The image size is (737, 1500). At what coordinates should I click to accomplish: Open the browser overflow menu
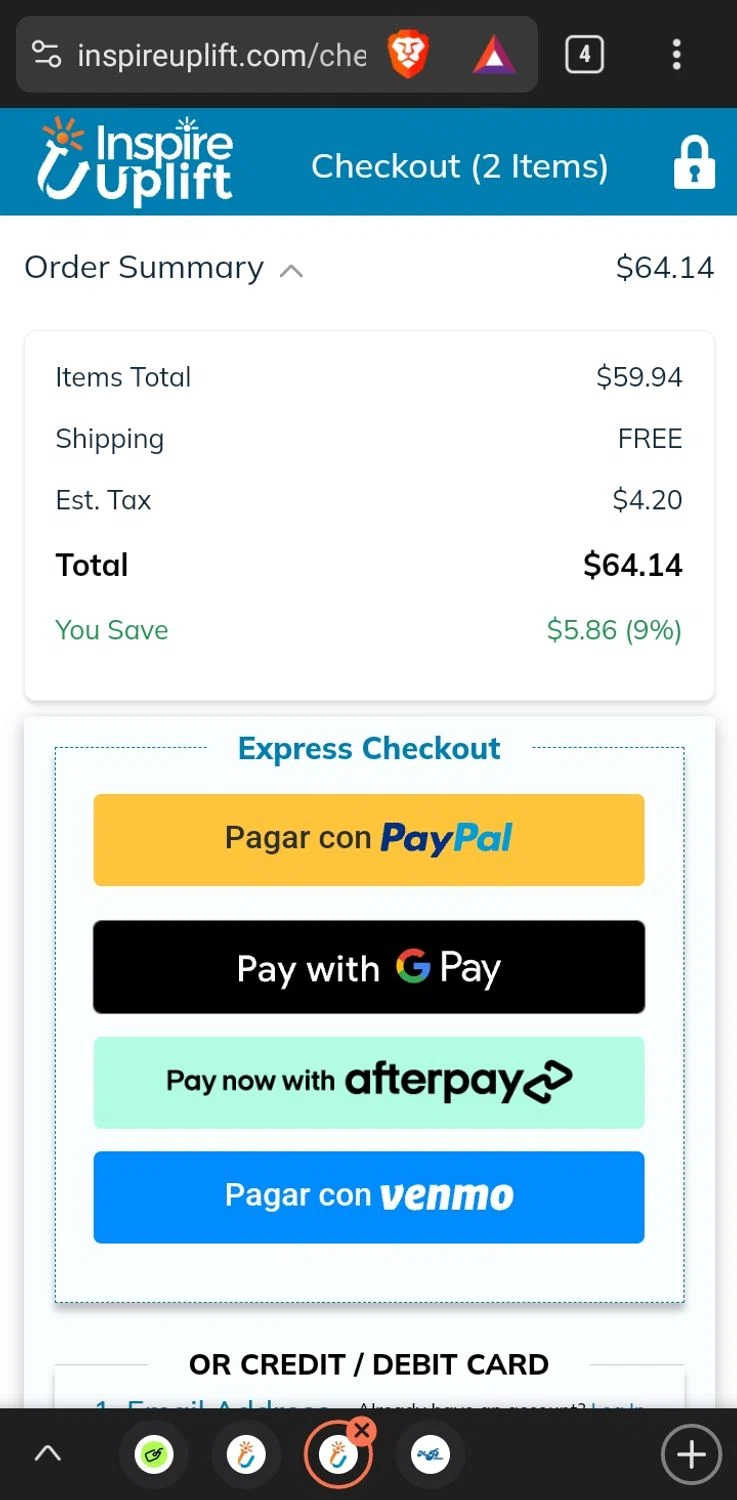coord(677,54)
